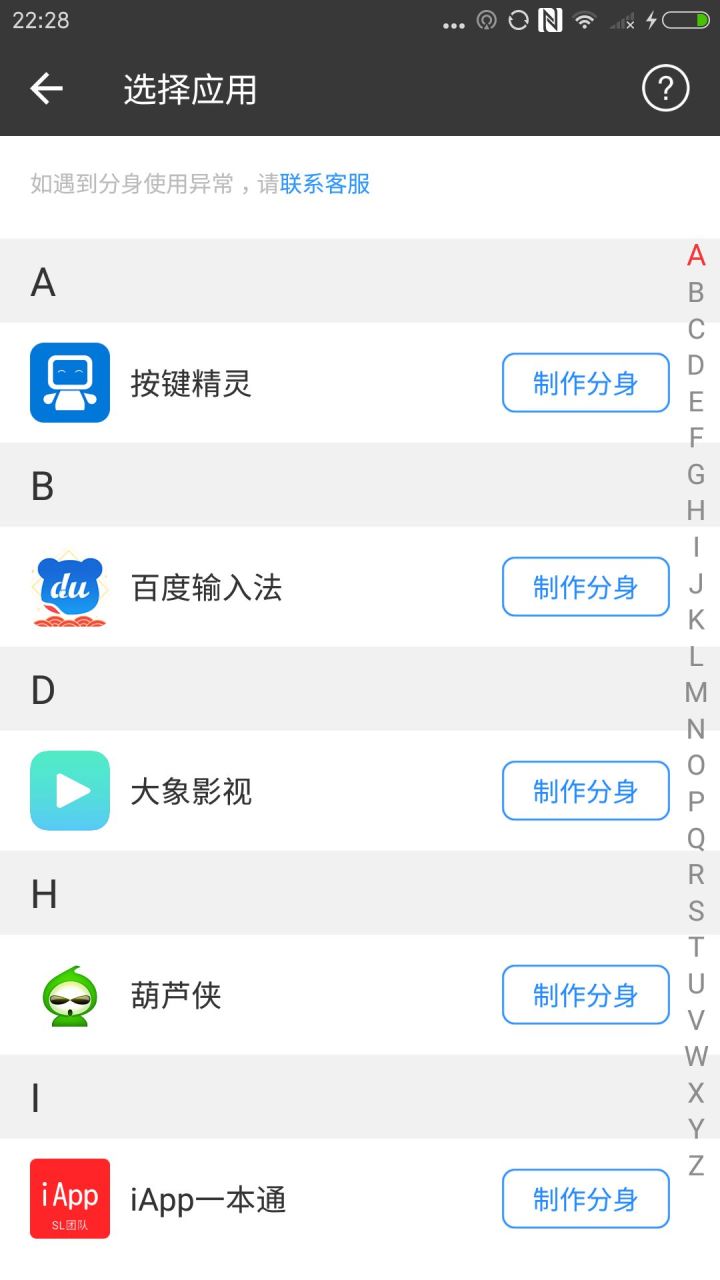This screenshot has width=720, height=1280.
Task: Jump to letter H in the index
Action: point(696,511)
